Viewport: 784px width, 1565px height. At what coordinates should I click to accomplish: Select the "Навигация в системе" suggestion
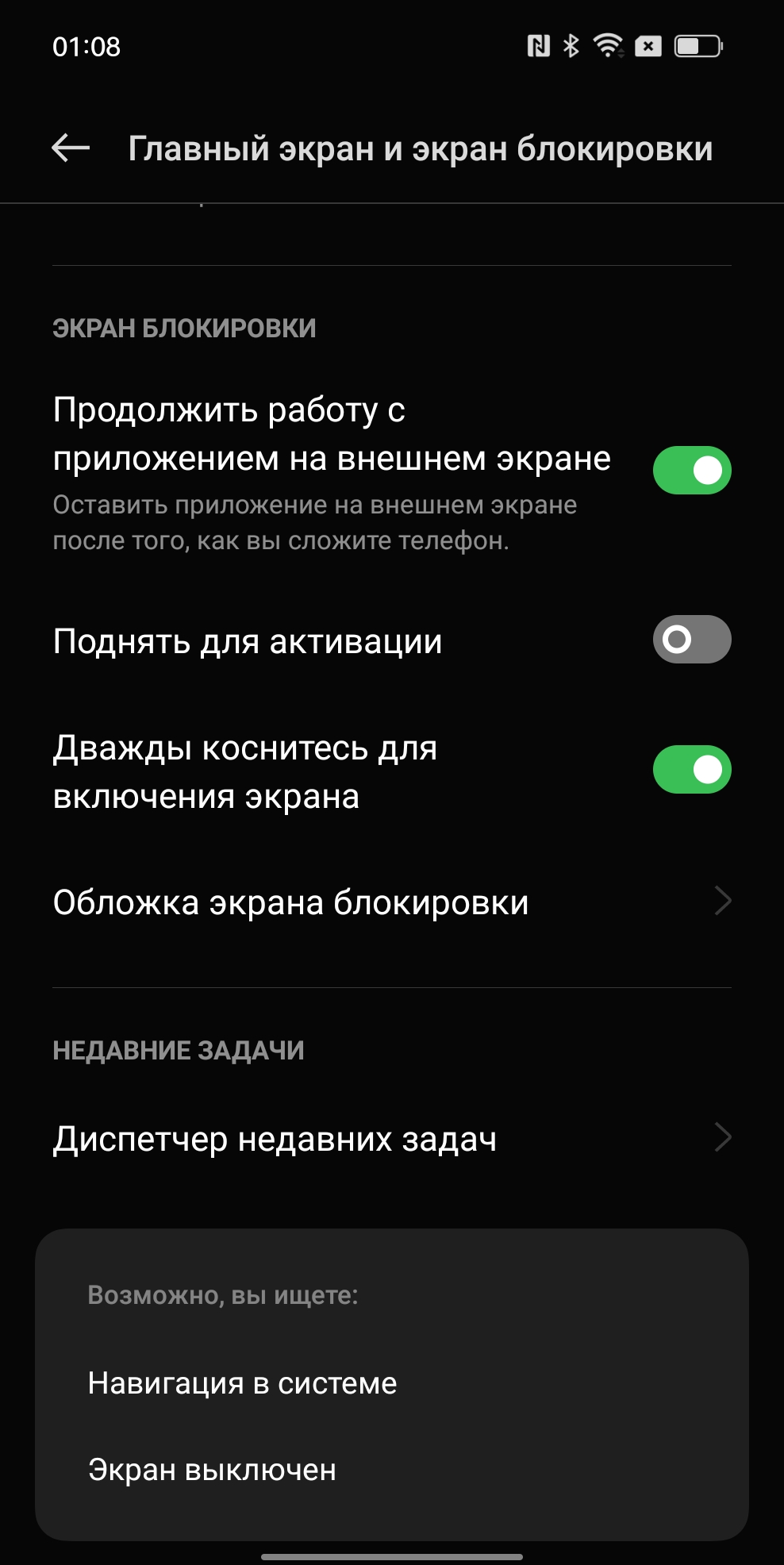(243, 1383)
